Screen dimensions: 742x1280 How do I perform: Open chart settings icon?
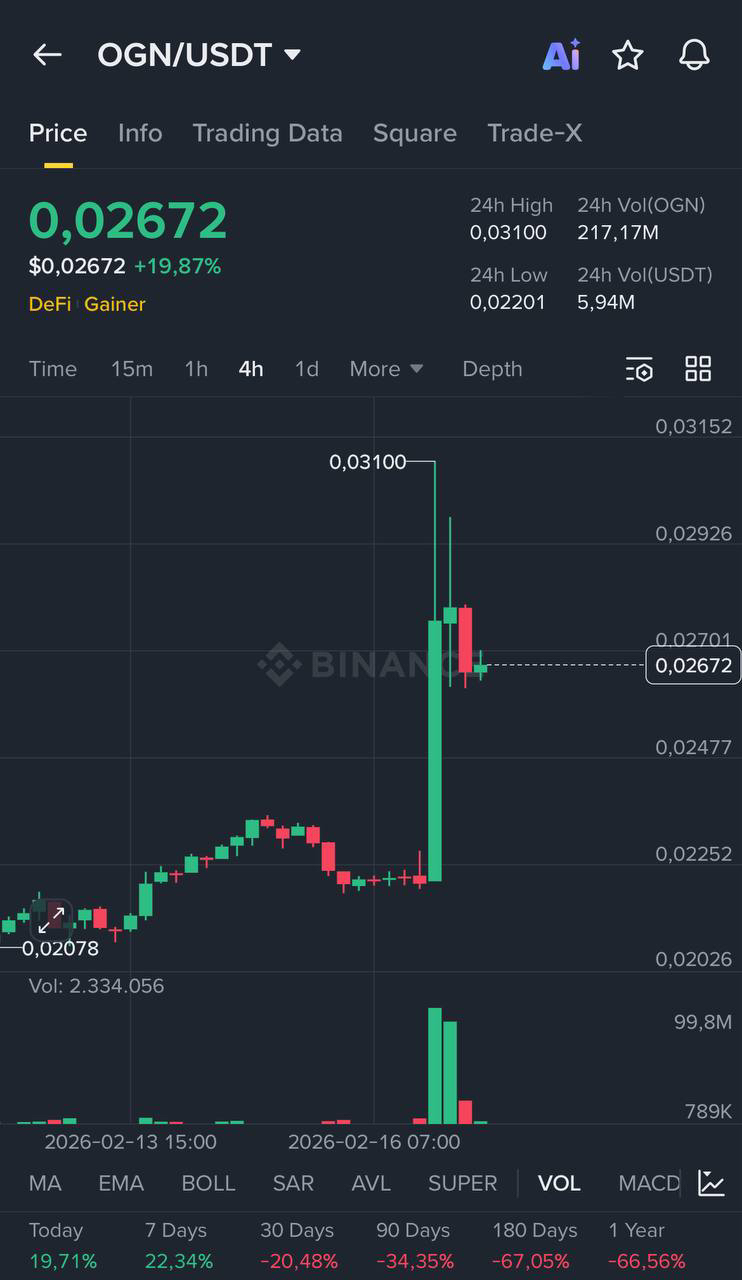click(x=639, y=369)
